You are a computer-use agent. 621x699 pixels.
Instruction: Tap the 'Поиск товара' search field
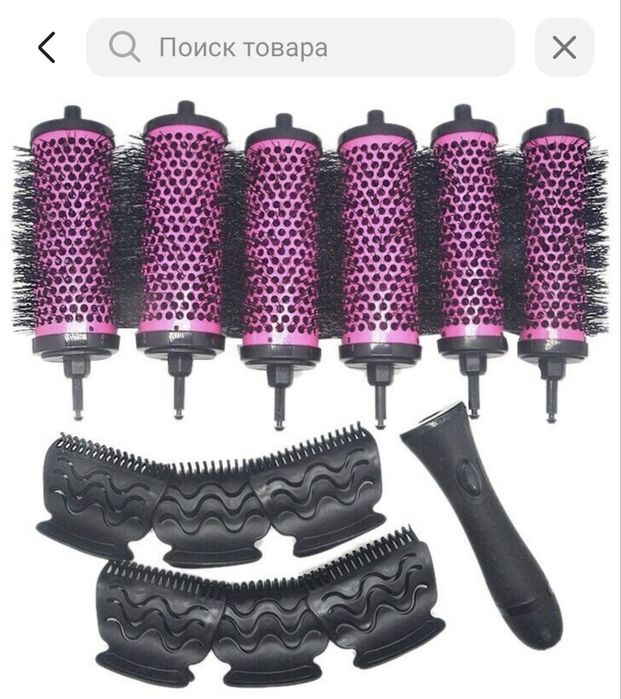[300, 47]
